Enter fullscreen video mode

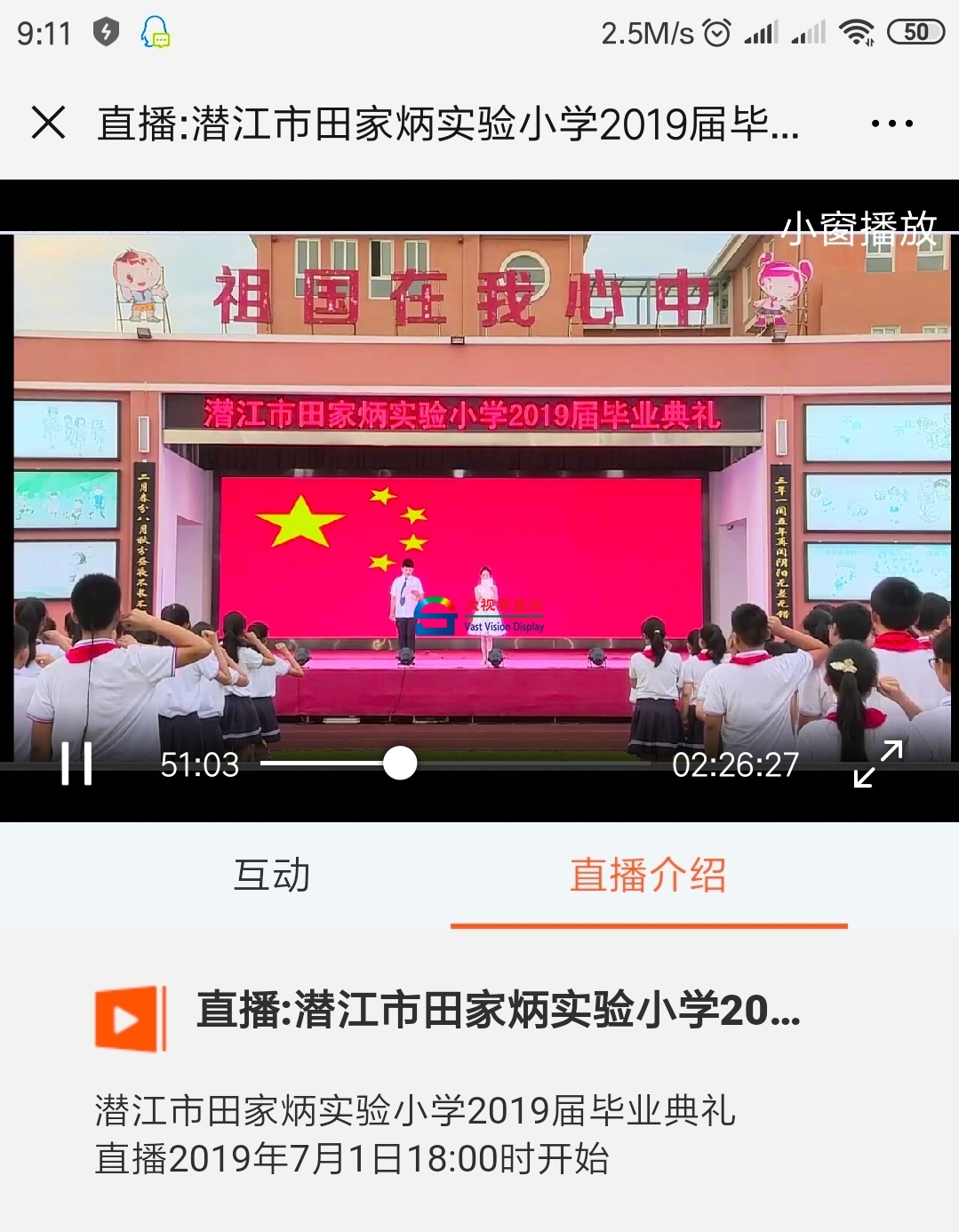(x=877, y=764)
